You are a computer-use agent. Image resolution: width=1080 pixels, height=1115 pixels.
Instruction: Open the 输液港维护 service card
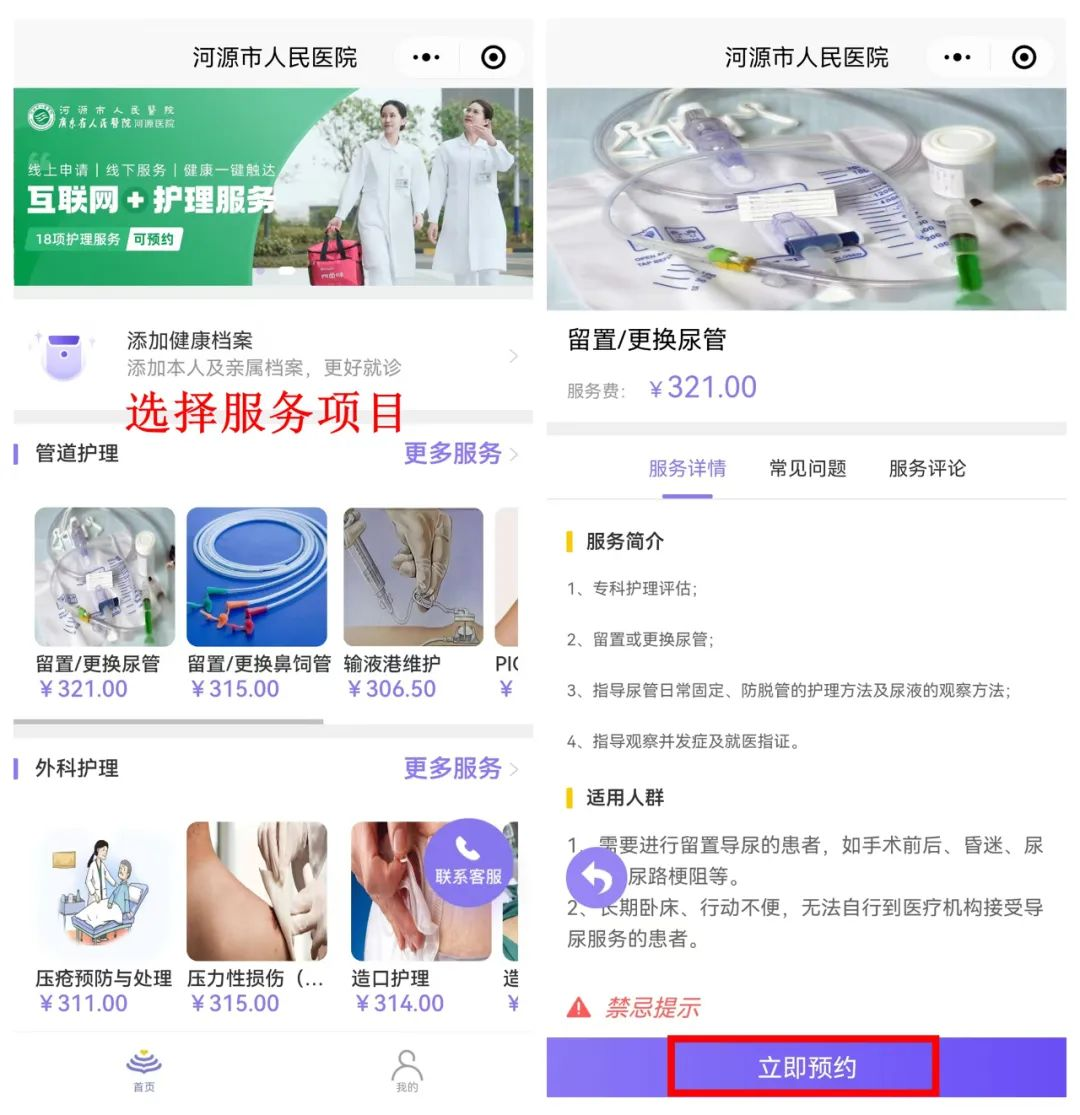click(412, 600)
